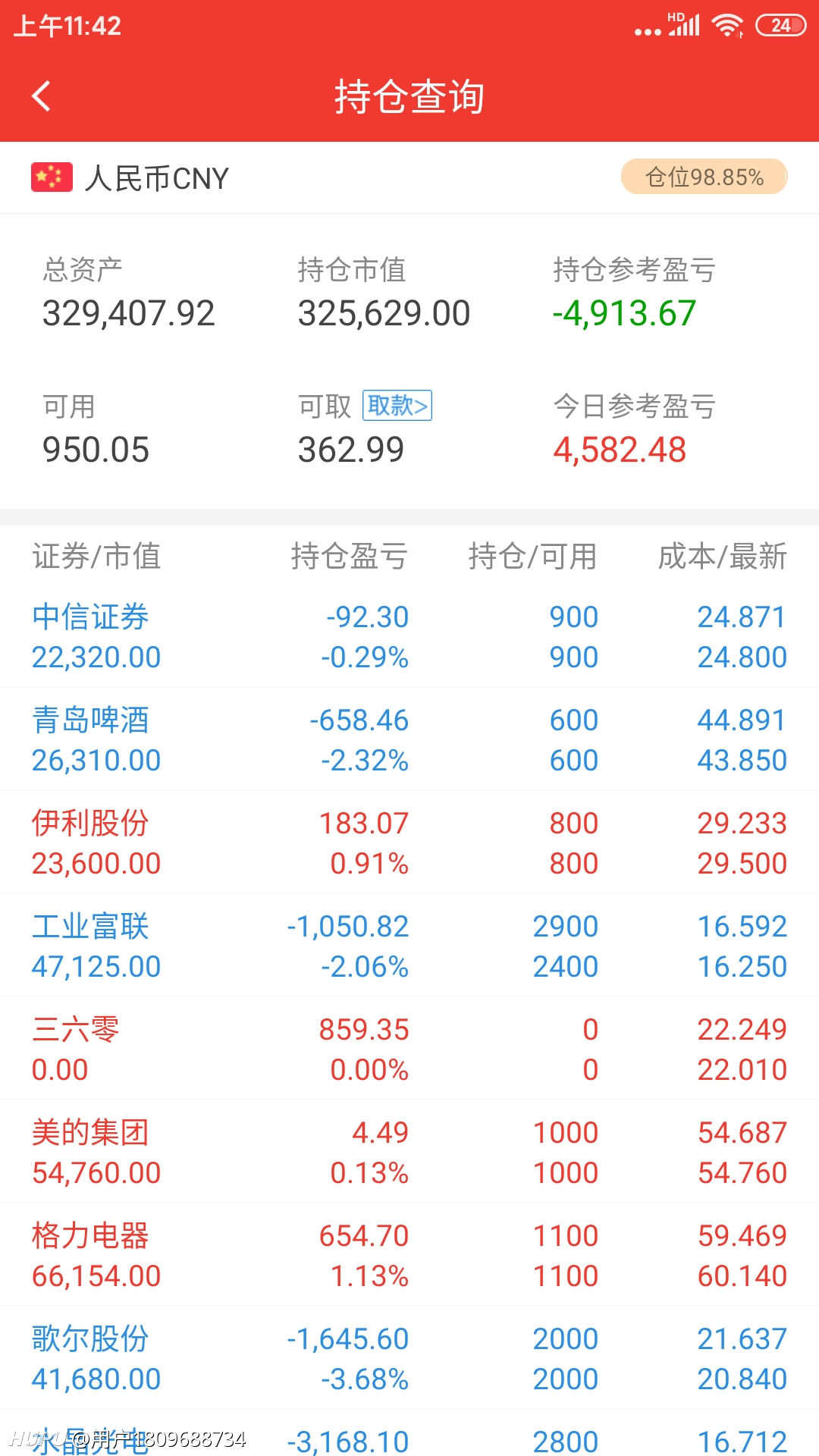Open the 三六零 holding row
The image size is (819, 1456).
click(409, 1048)
